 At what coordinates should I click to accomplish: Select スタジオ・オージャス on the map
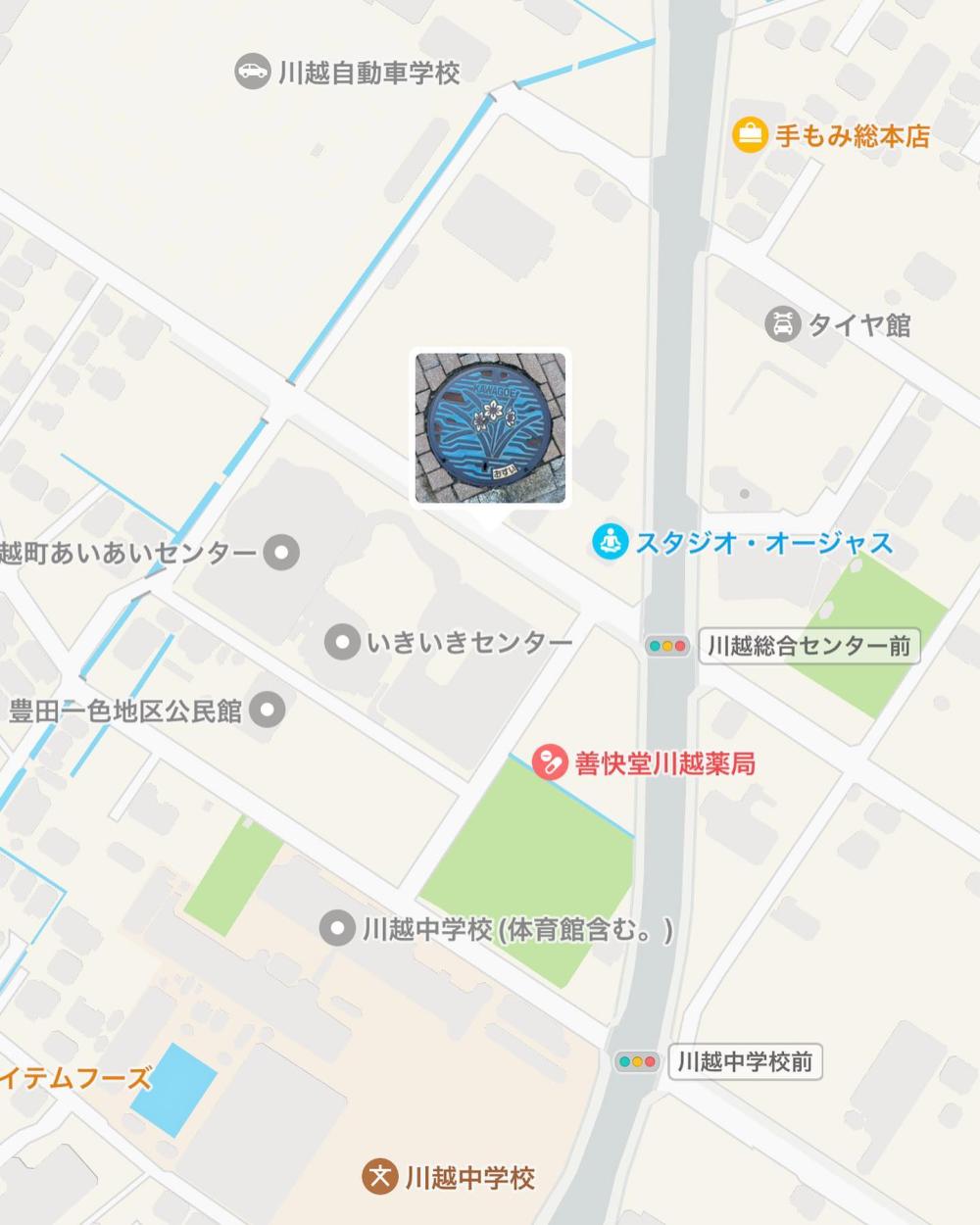[610, 542]
